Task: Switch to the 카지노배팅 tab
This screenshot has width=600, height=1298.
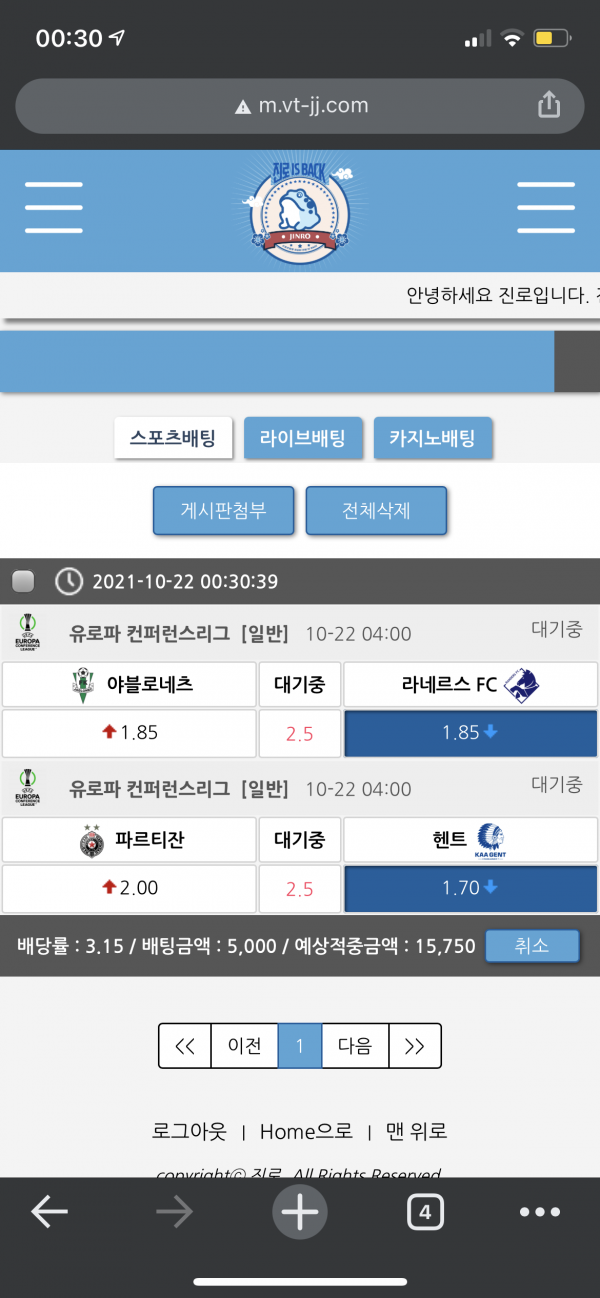Action: click(433, 438)
